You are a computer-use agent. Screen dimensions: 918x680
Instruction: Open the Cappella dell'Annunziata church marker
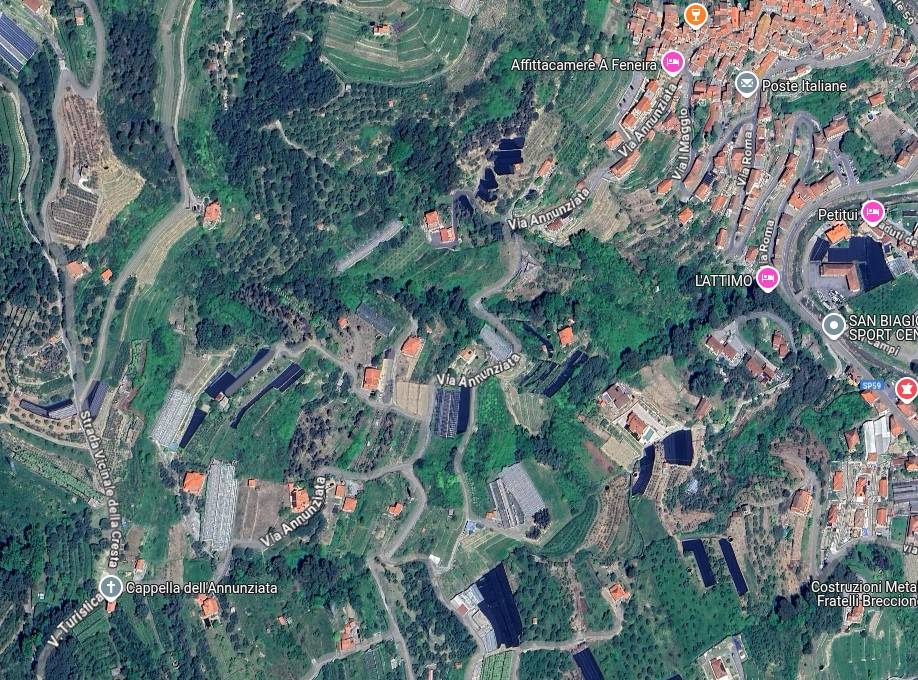pos(111,587)
